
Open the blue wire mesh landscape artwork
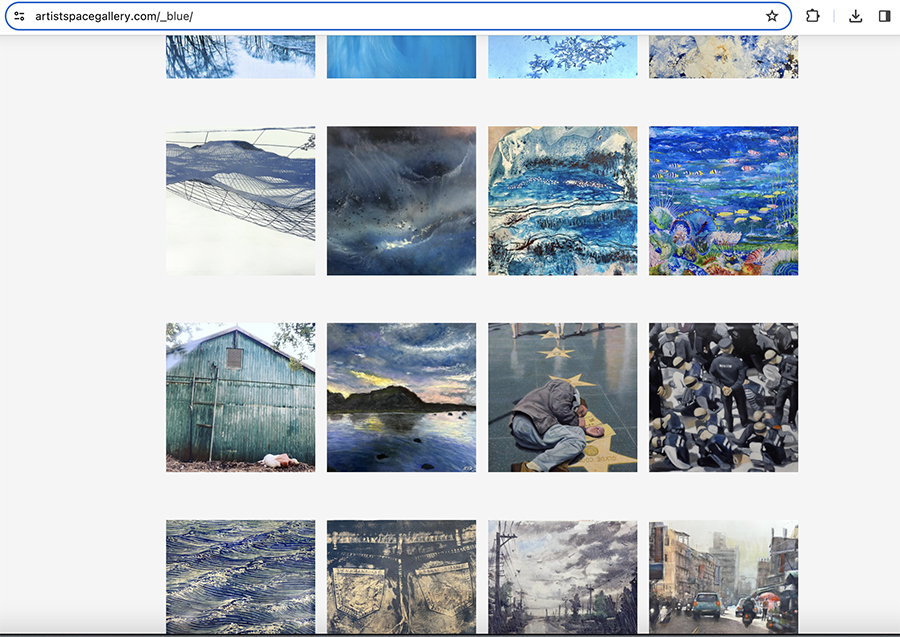point(240,200)
